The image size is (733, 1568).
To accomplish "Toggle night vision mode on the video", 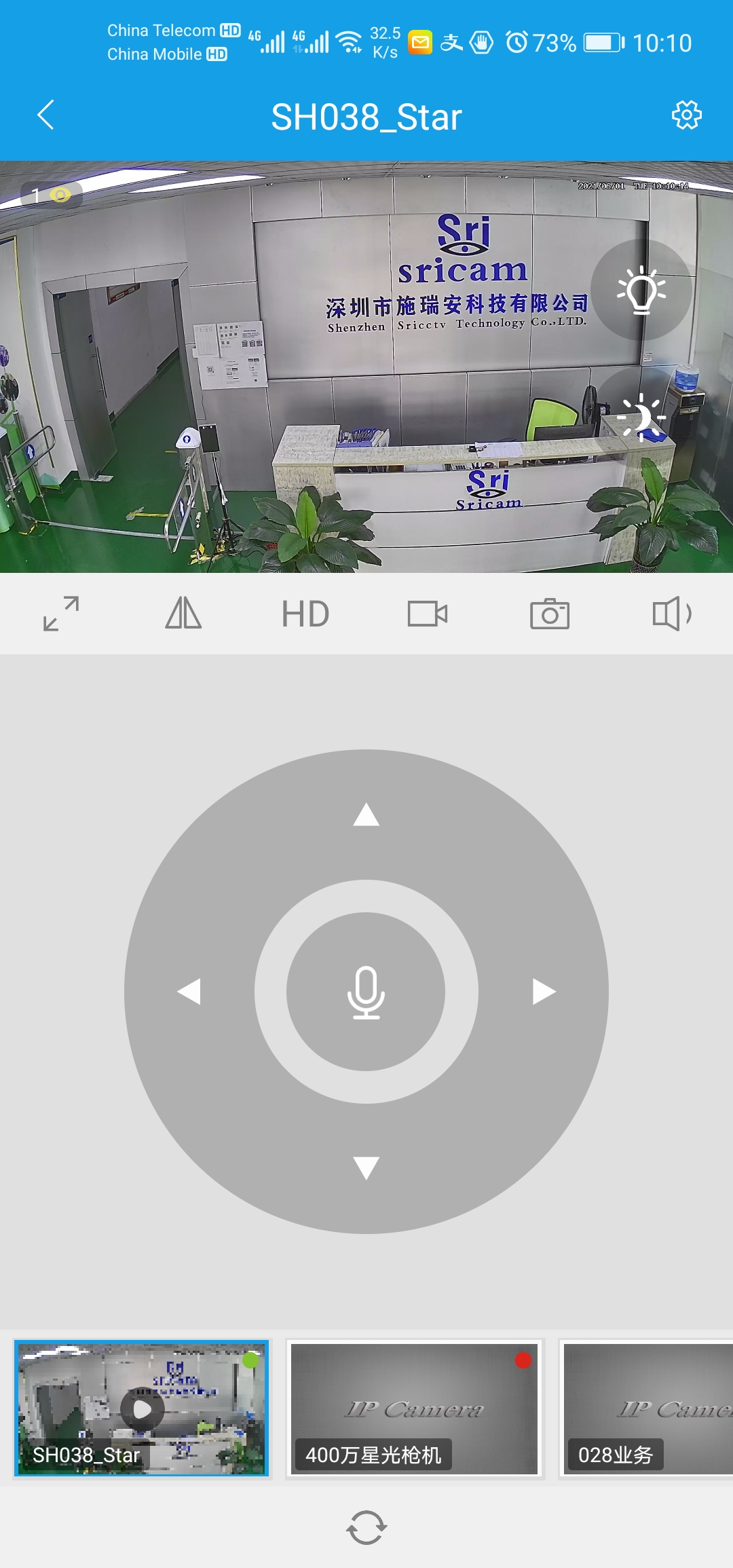I will (641, 417).
